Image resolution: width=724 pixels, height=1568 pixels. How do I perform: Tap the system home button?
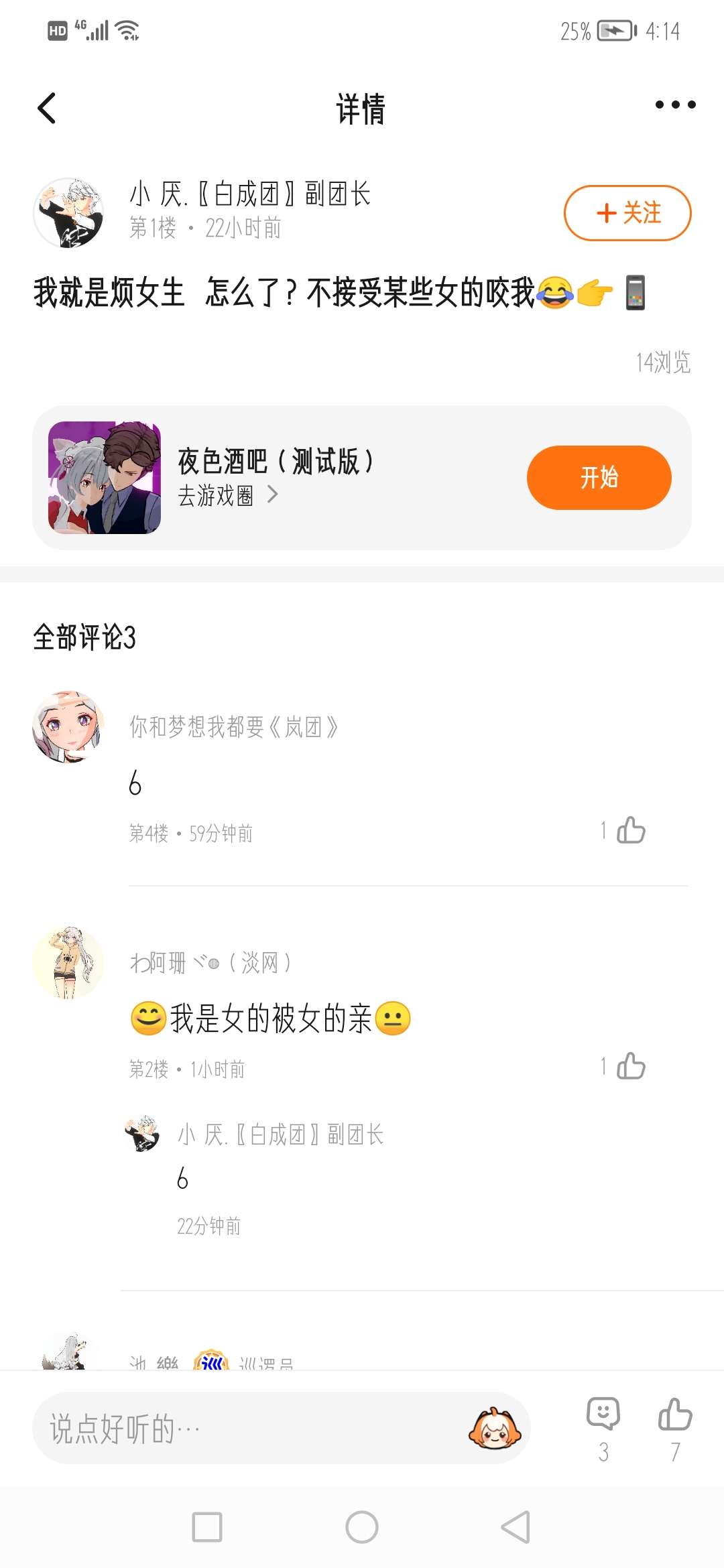(x=362, y=1527)
